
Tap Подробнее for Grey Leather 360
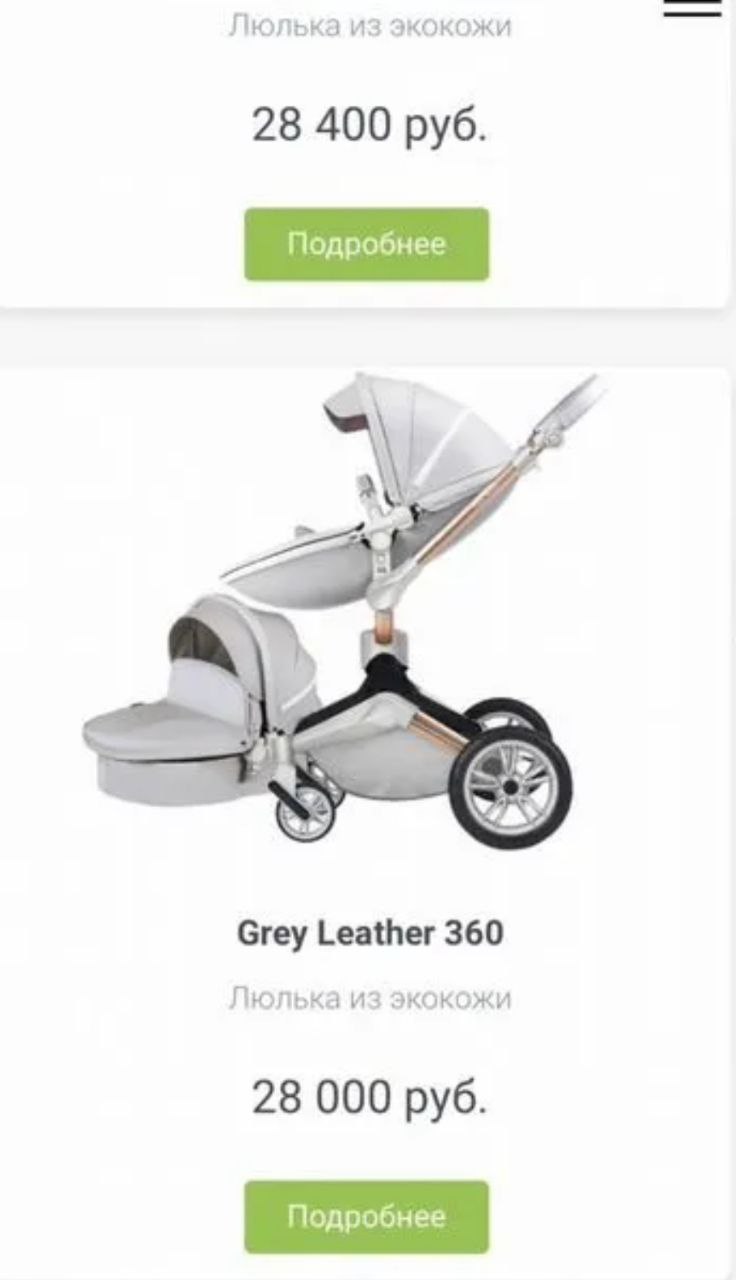(x=367, y=1217)
